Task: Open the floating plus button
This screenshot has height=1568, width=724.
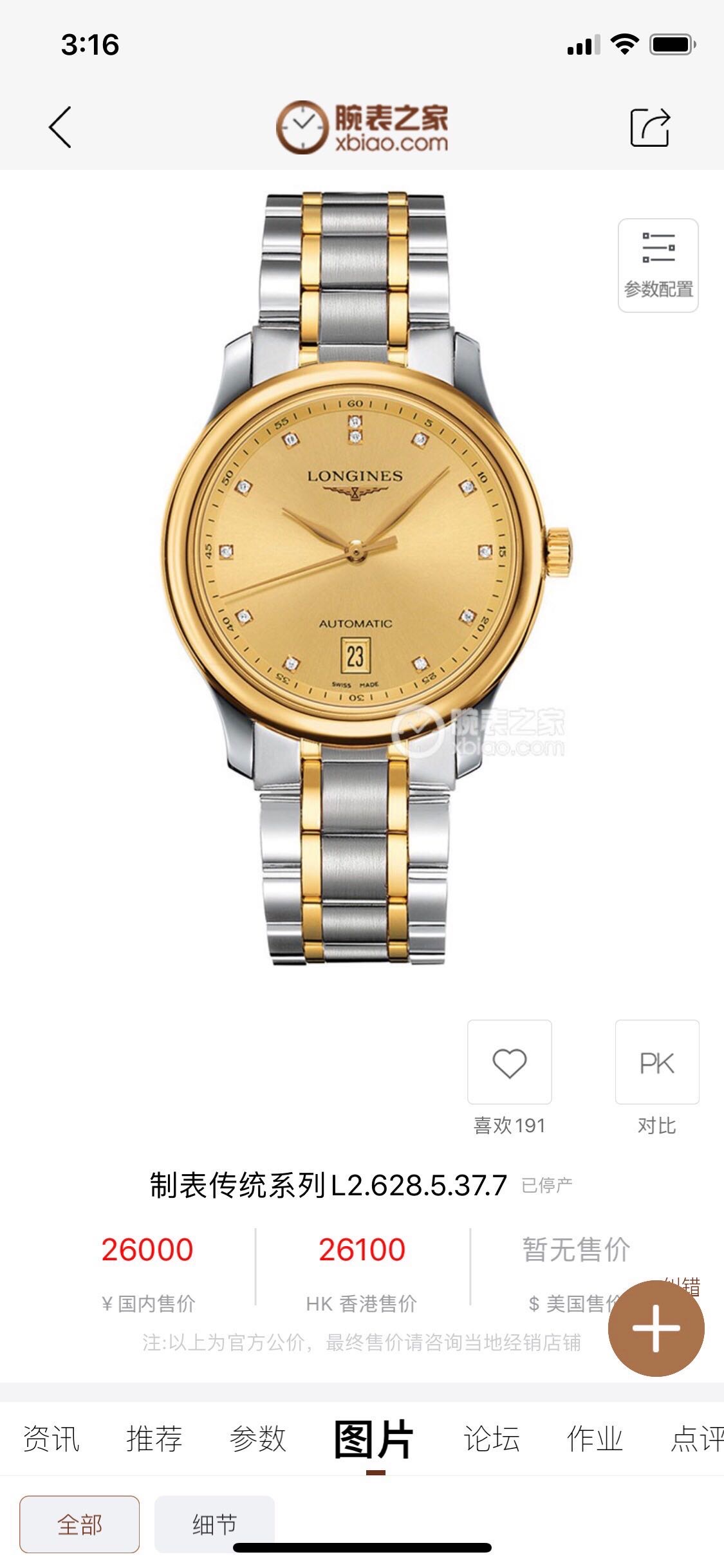Action: 656,1329
